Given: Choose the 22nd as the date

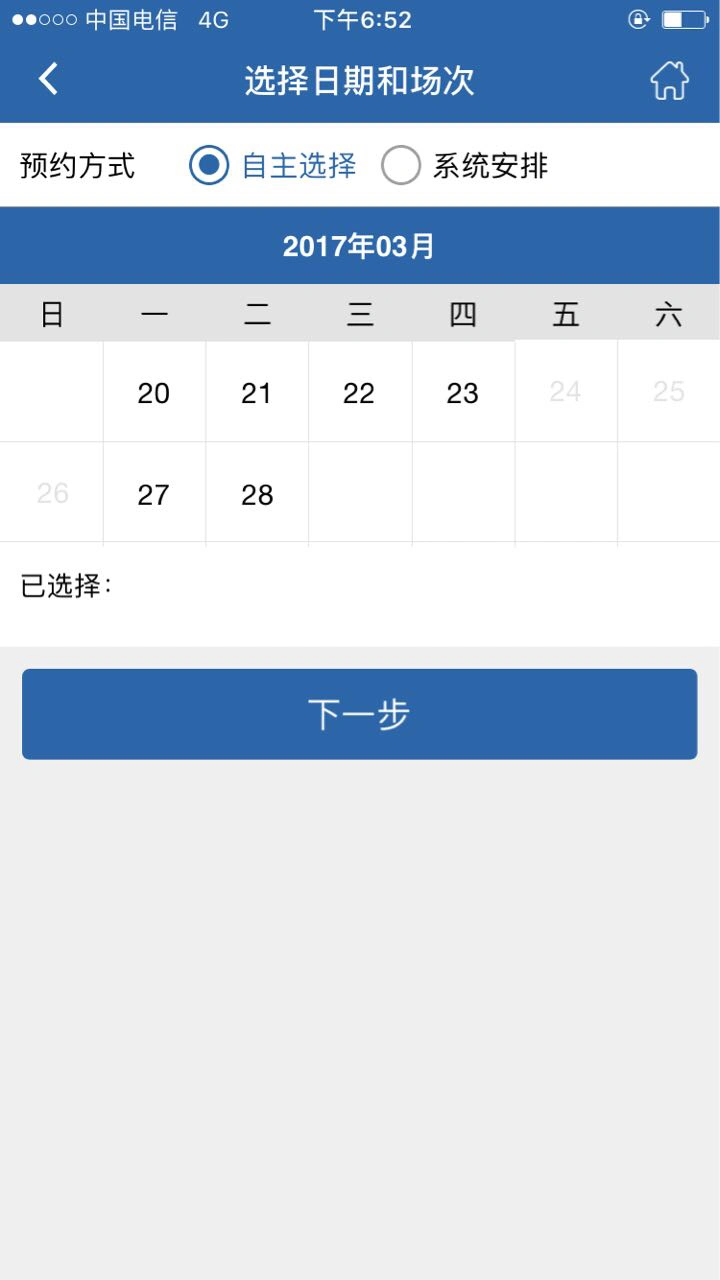Looking at the screenshot, I should click(x=360, y=392).
